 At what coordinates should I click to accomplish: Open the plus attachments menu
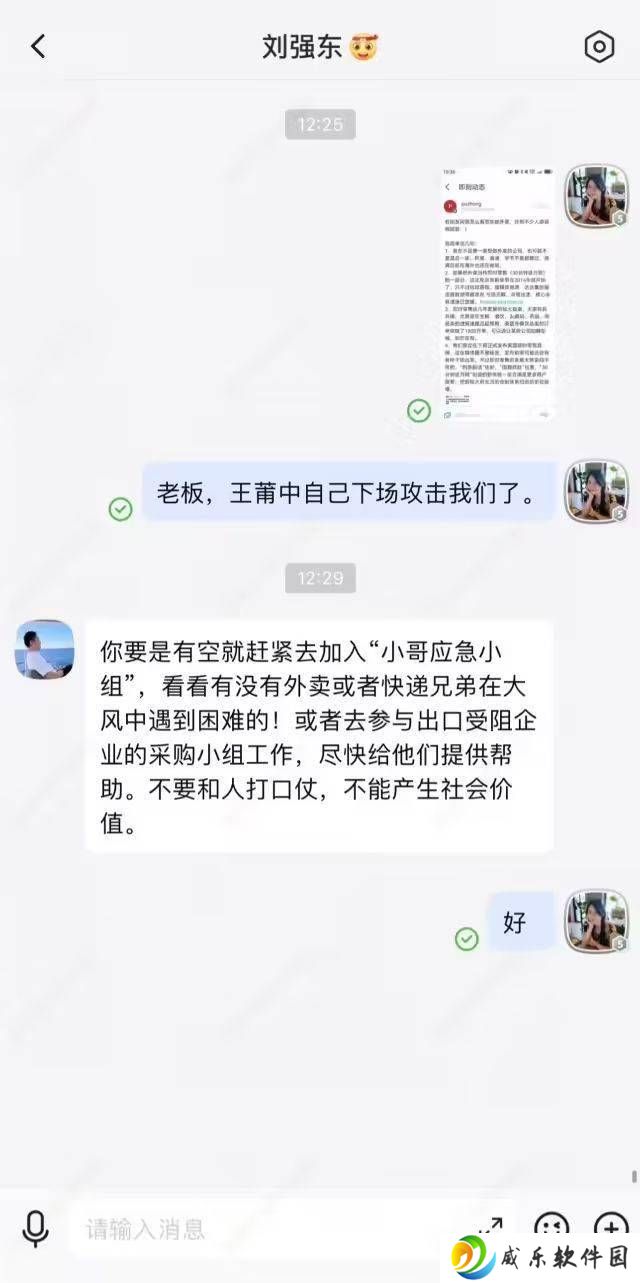611,1226
